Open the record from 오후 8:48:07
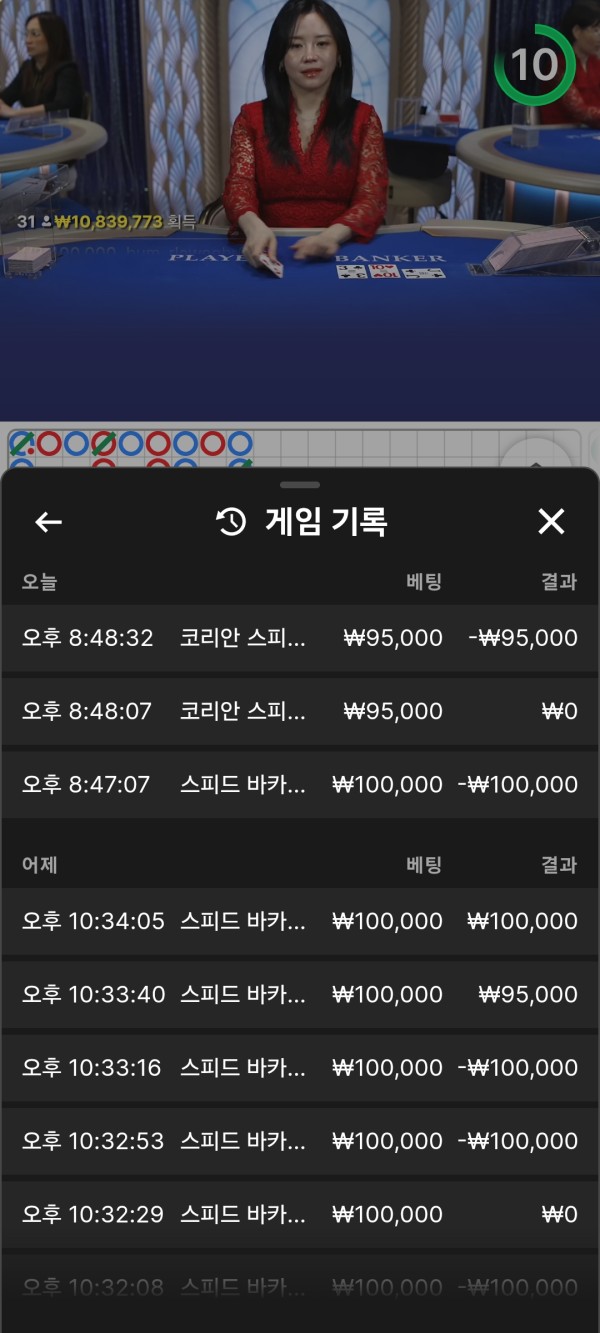 coord(300,711)
